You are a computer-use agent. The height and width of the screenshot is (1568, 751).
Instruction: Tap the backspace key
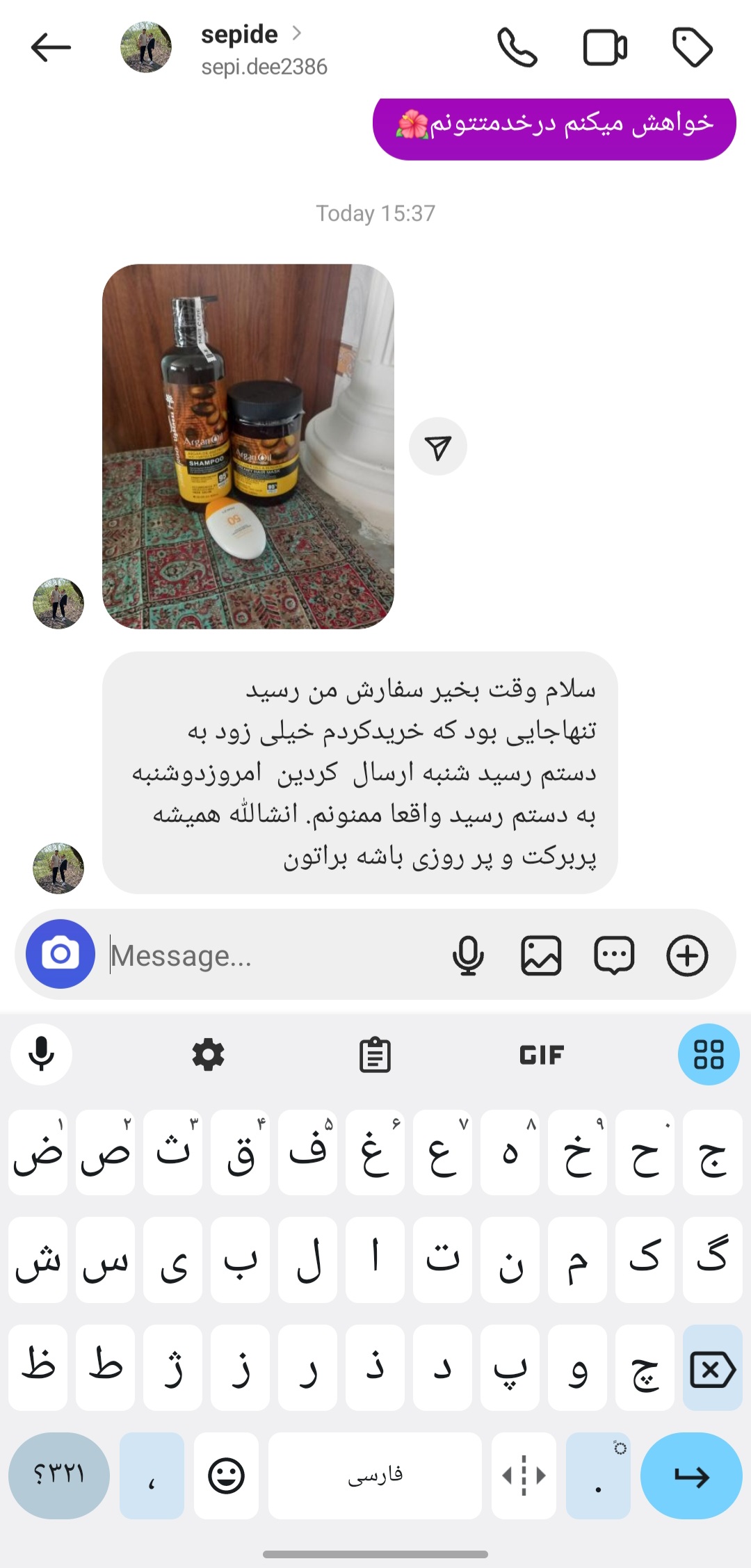coord(713,1368)
